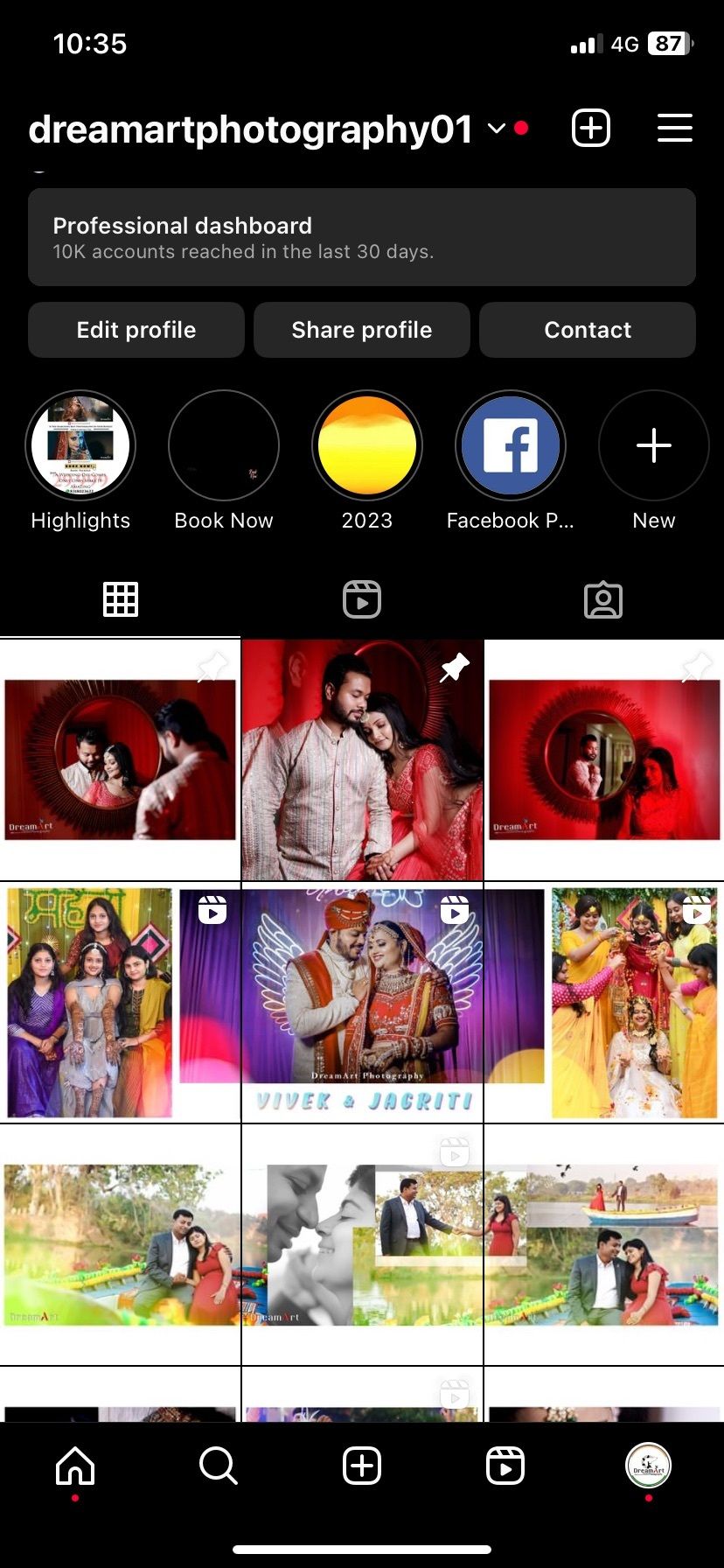Open the create new post plus icon
Image resolution: width=724 pixels, height=1568 pixels.
[591, 129]
